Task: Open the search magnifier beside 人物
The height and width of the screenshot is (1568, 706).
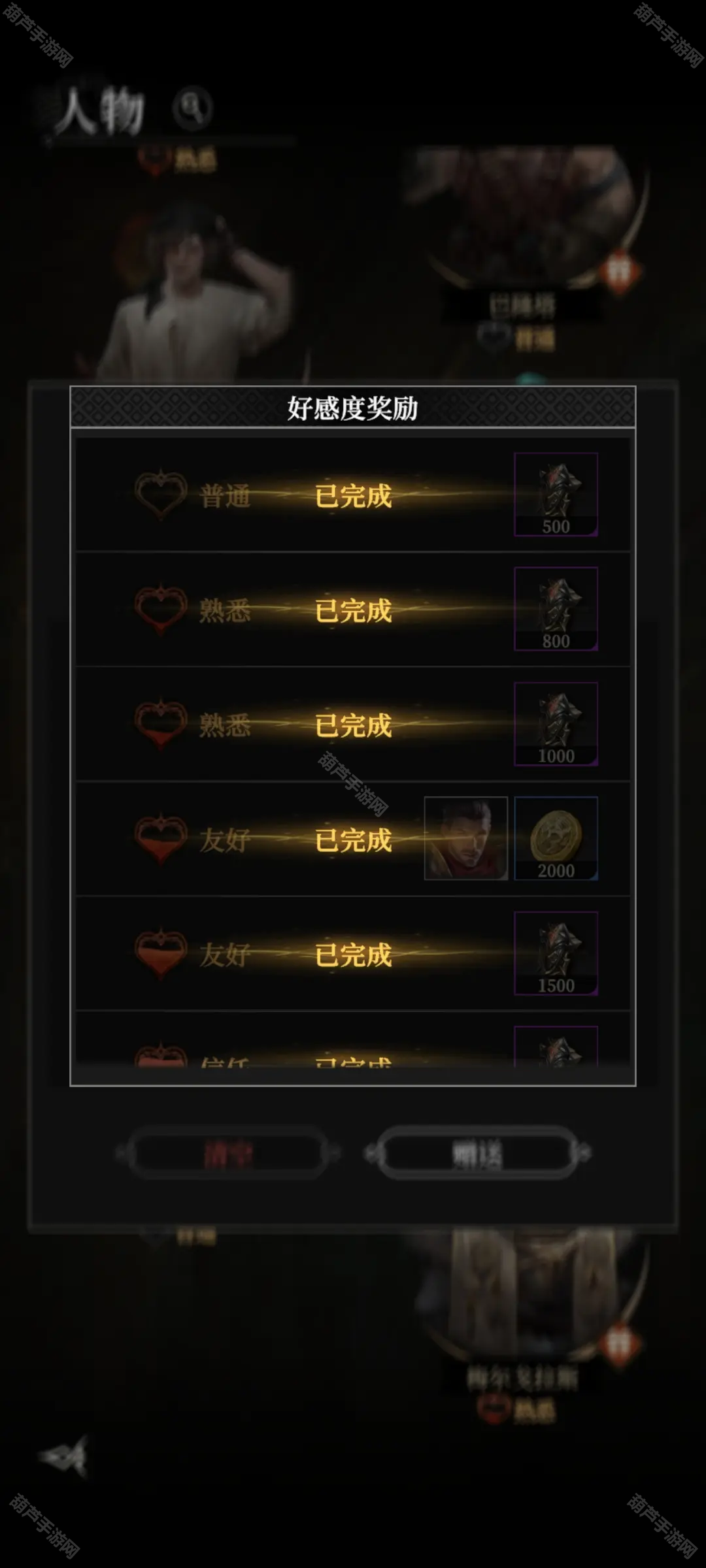Action: [x=192, y=106]
